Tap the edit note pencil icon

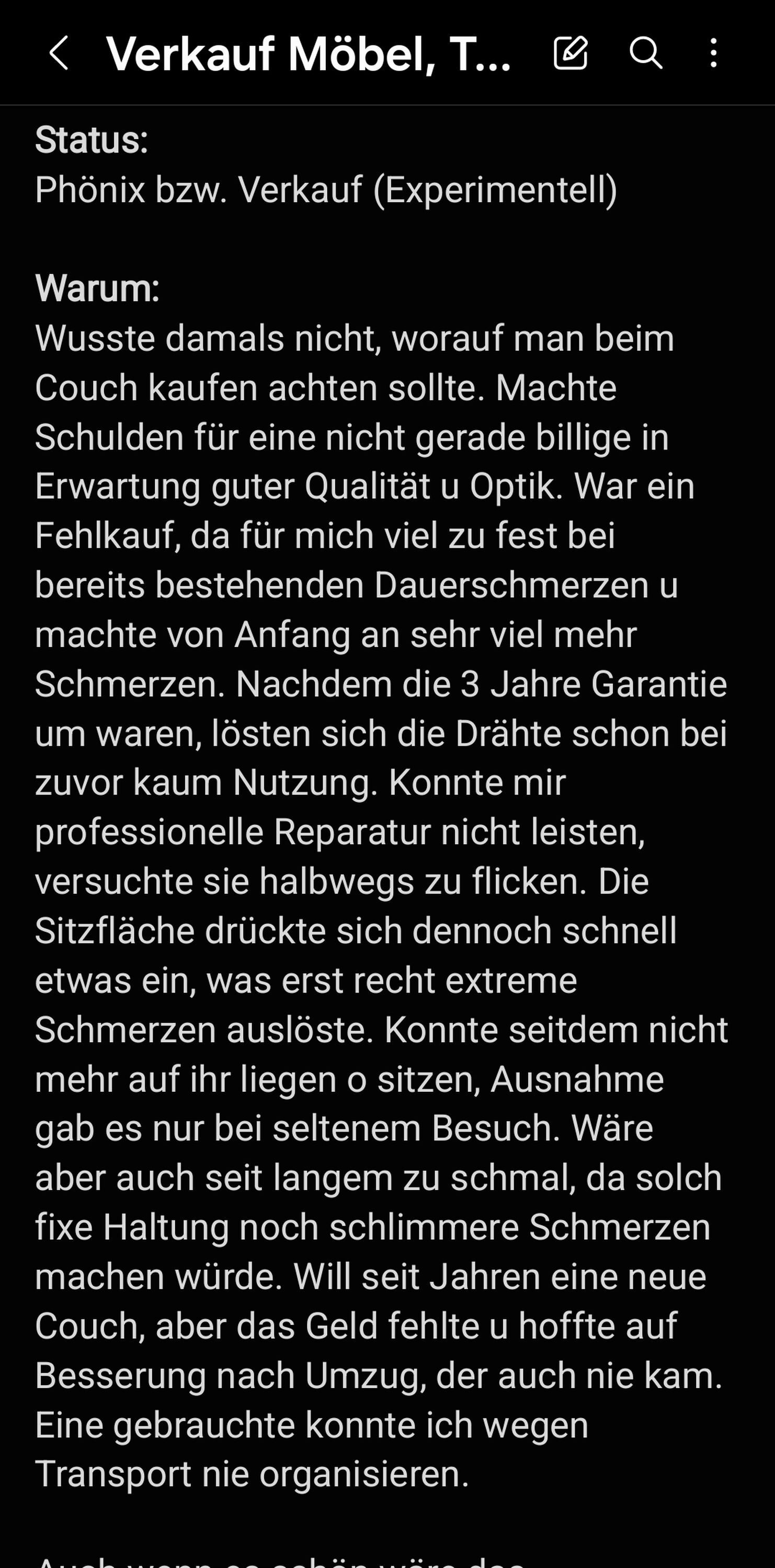pos(571,53)
